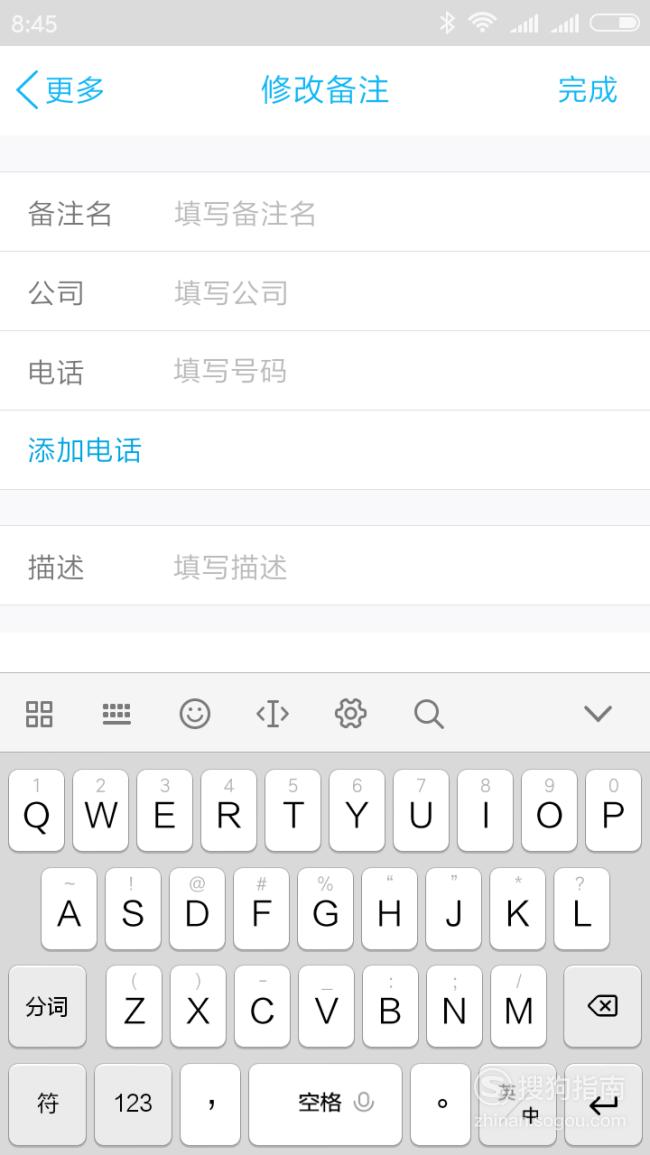Focus the 电话 number field
Screen dimensions: 650x1155
(x=409, y=371)
